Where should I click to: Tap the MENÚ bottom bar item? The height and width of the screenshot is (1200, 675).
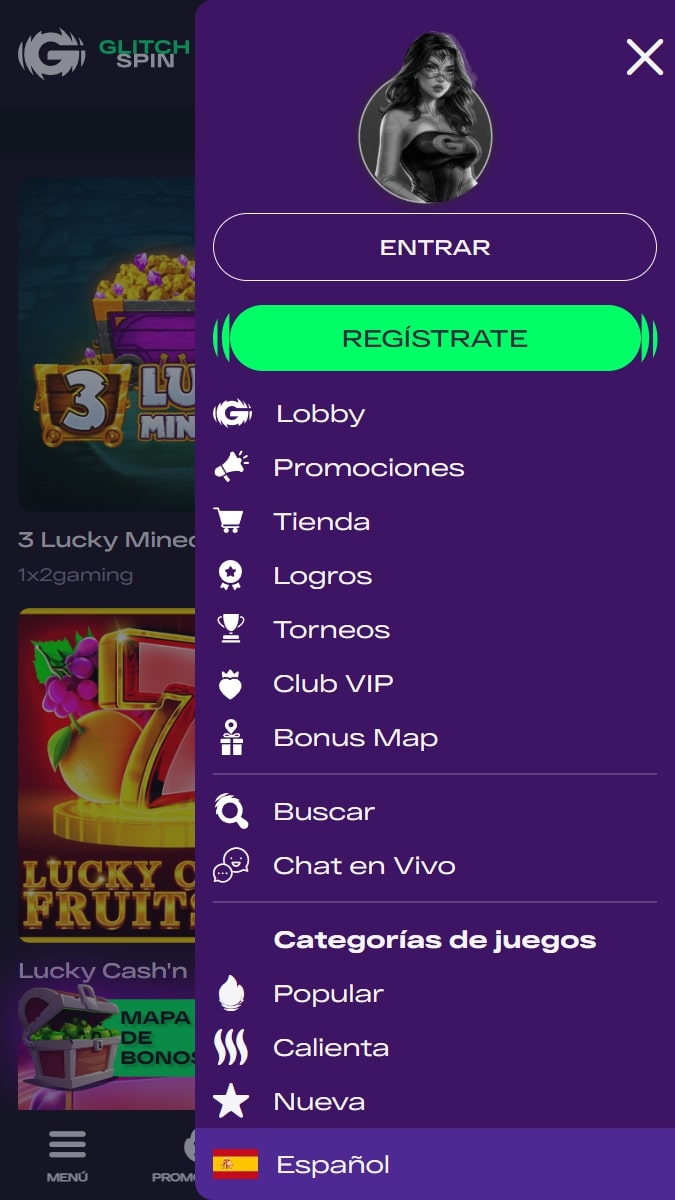tap(67, 1156)
